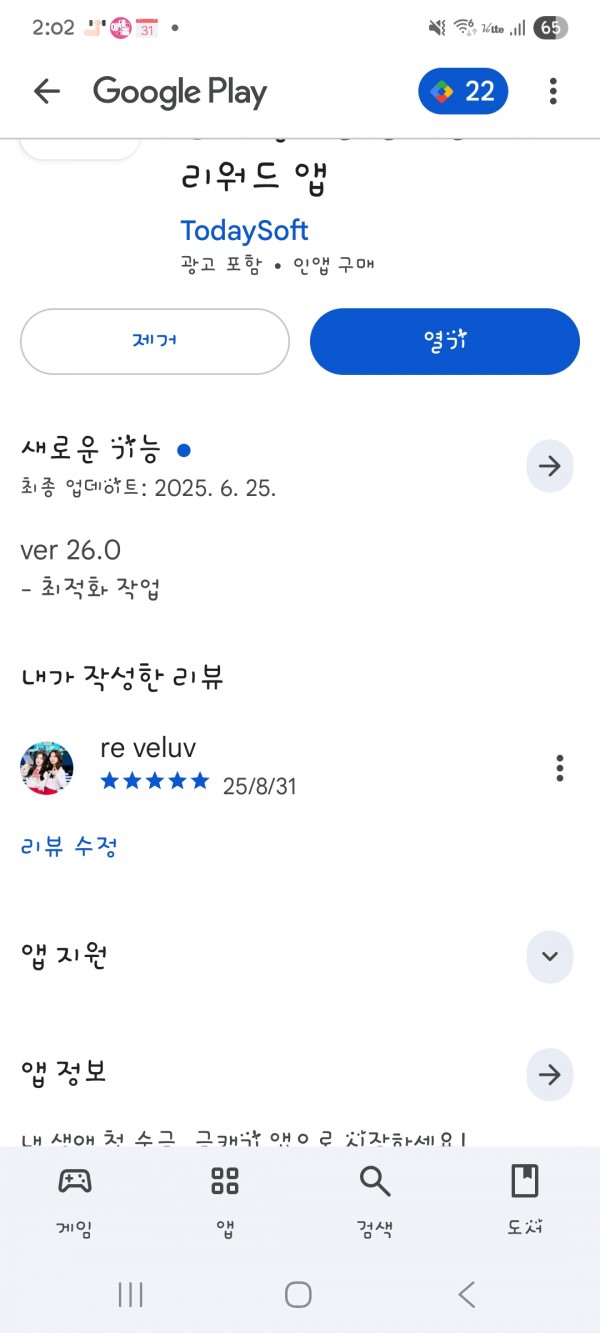600x1333 pixels.
Task: Open the TodaySoft developer page
Action: point(244,231)
